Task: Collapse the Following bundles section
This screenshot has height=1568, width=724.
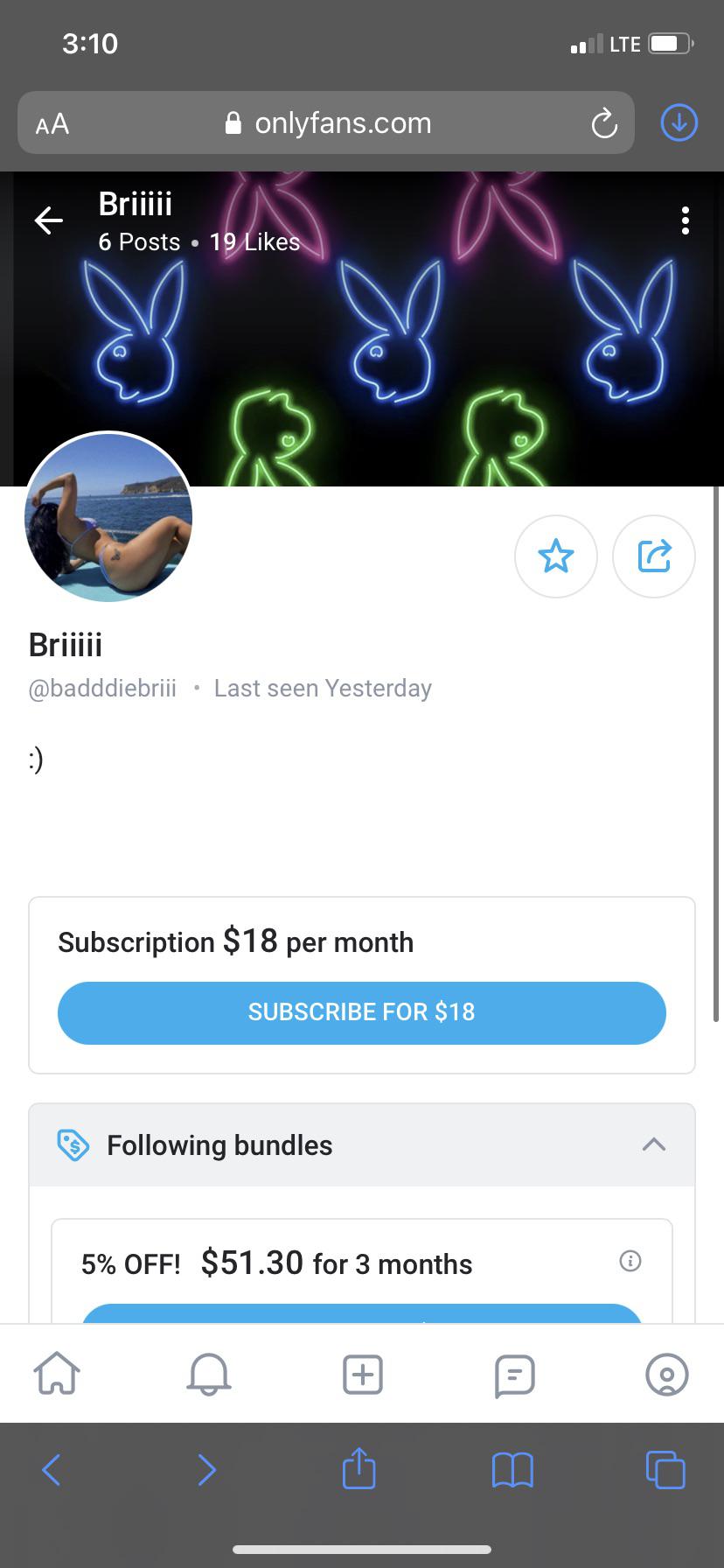Action: (654, 1144)
